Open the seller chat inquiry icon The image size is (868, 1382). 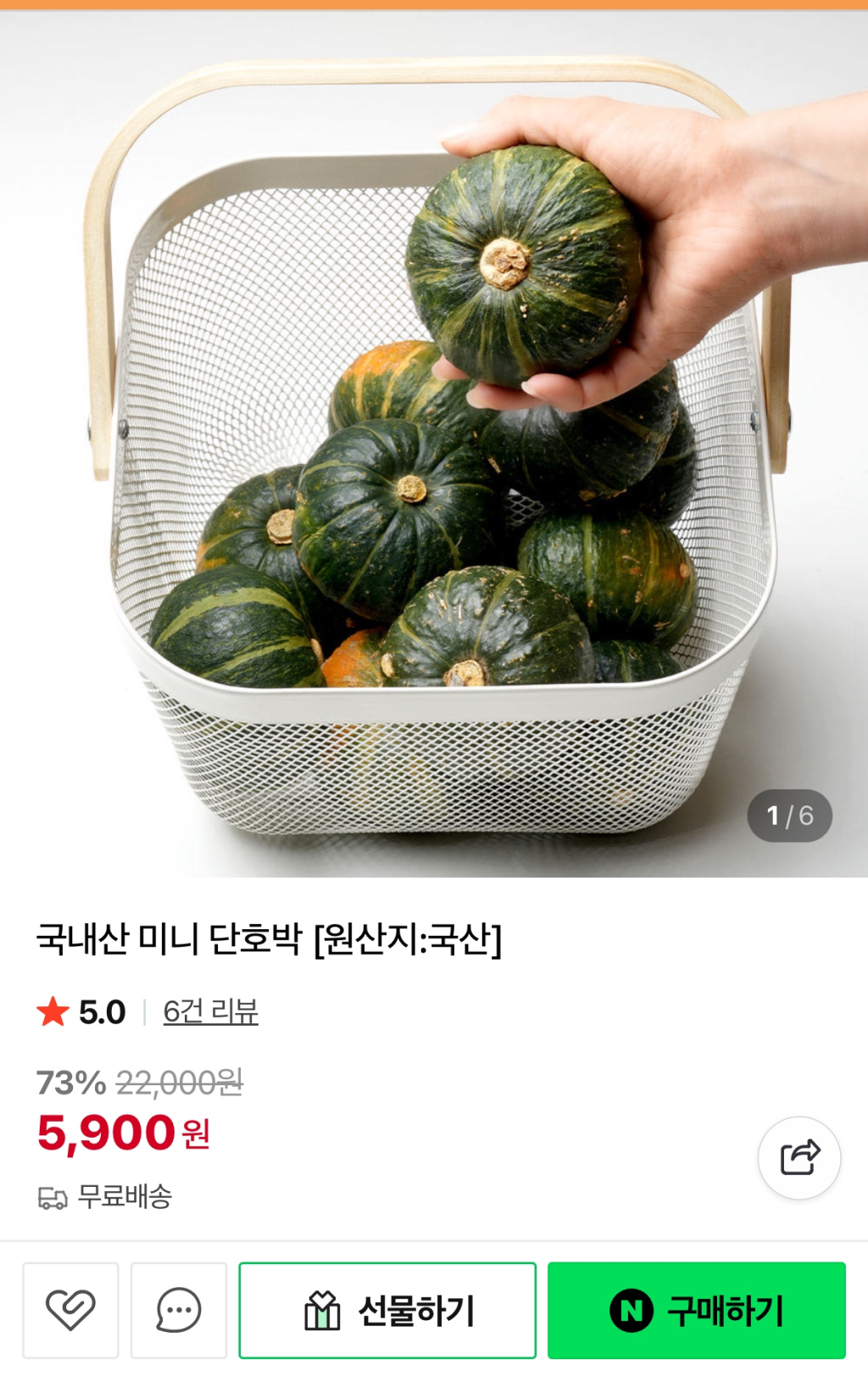pyautogui.click(x=179, y=1310)
